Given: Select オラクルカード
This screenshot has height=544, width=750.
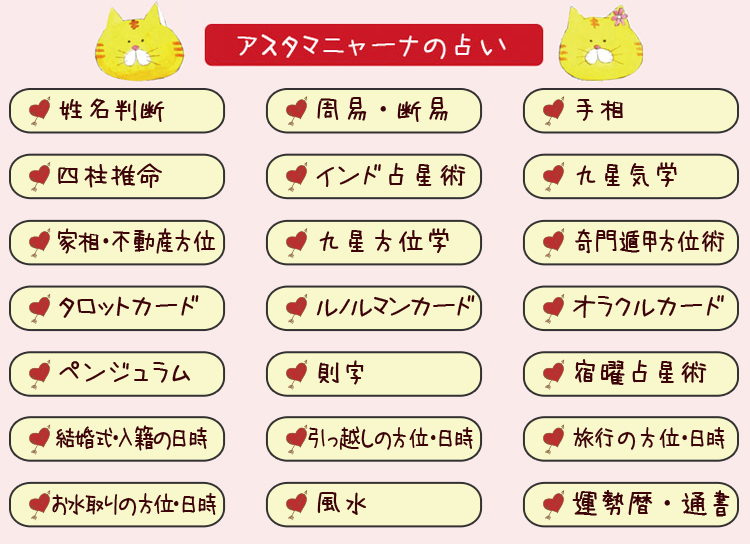Looking at the screenshot, I should (631, 308).
